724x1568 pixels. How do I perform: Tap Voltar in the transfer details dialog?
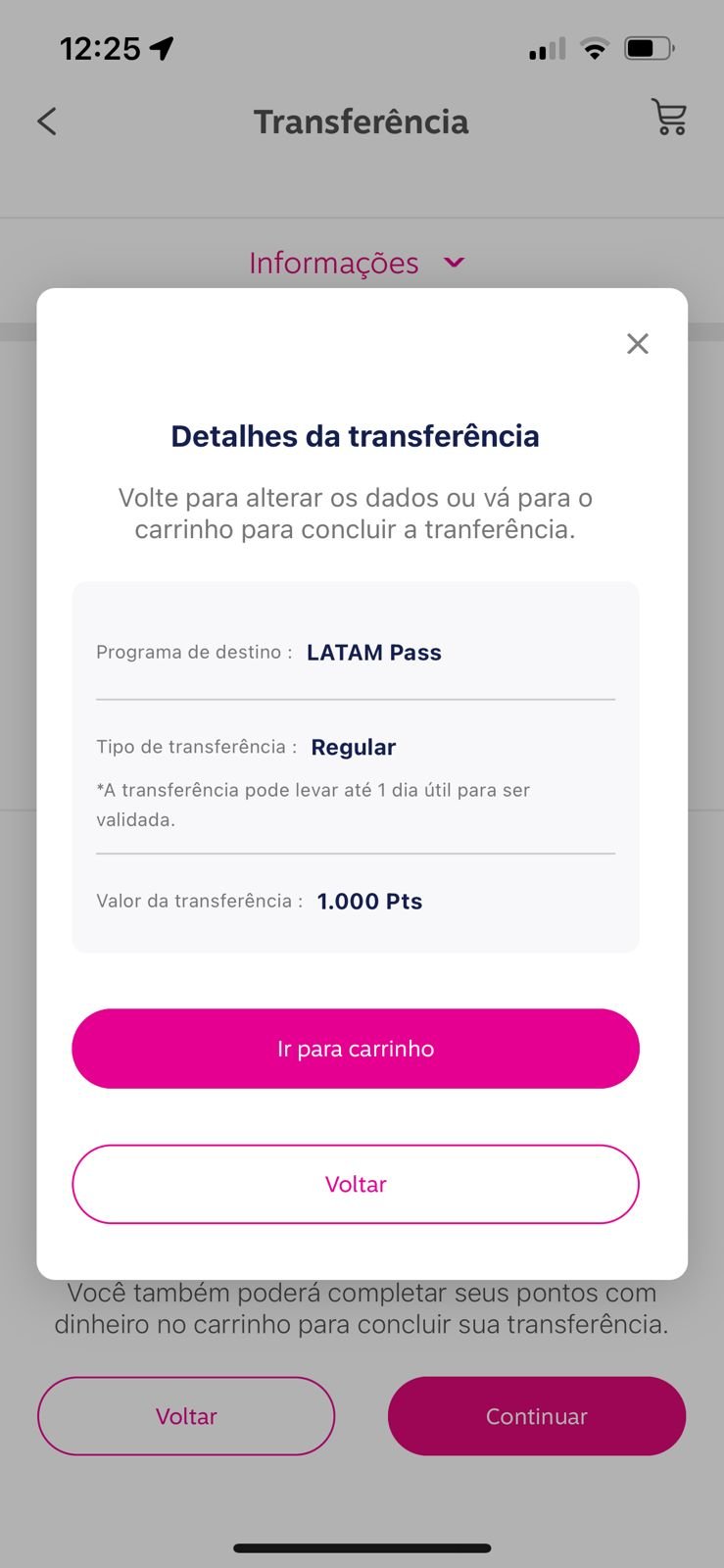[x=356, y=1184]
